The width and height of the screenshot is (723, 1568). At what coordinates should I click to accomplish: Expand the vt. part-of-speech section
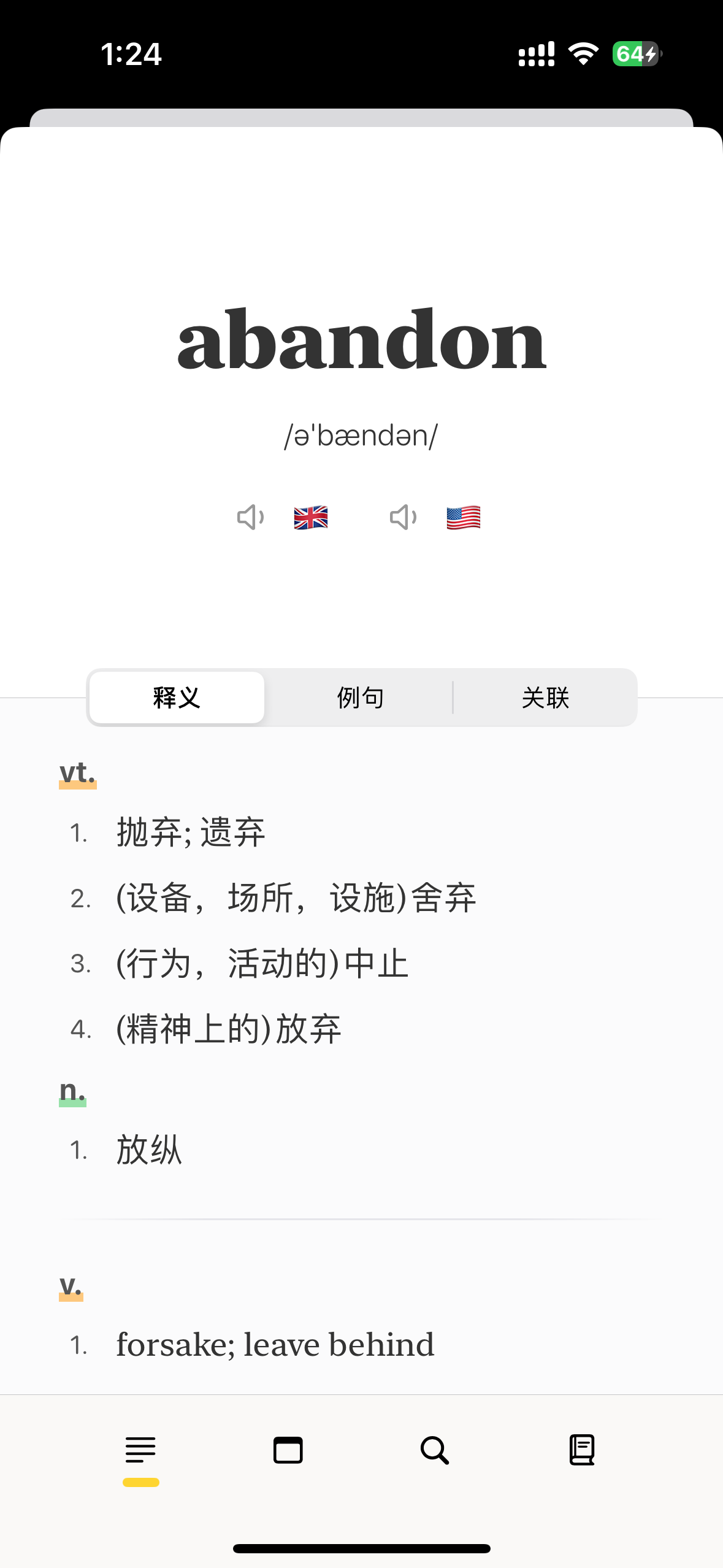[77, 774]
